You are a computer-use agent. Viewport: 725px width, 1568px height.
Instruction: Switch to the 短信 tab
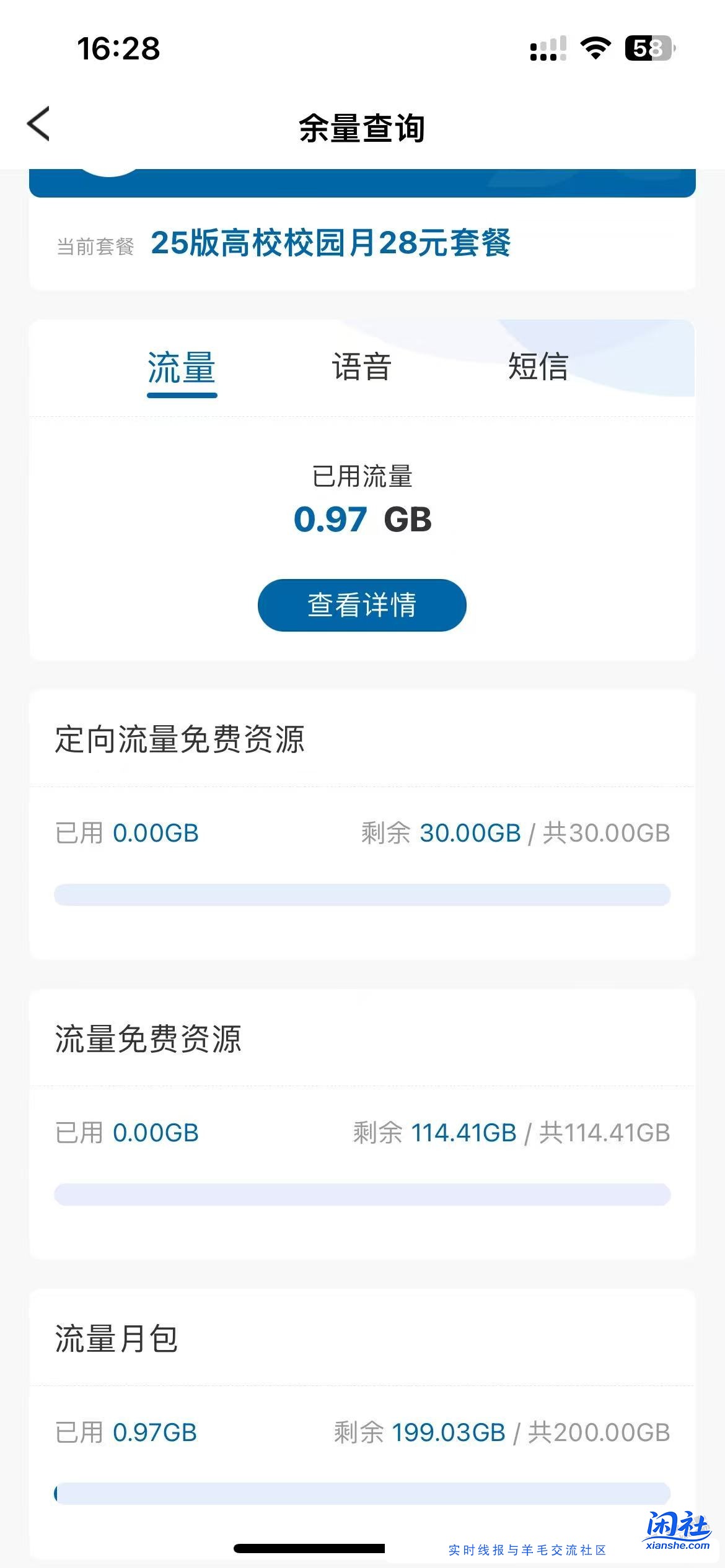(537, 368)
